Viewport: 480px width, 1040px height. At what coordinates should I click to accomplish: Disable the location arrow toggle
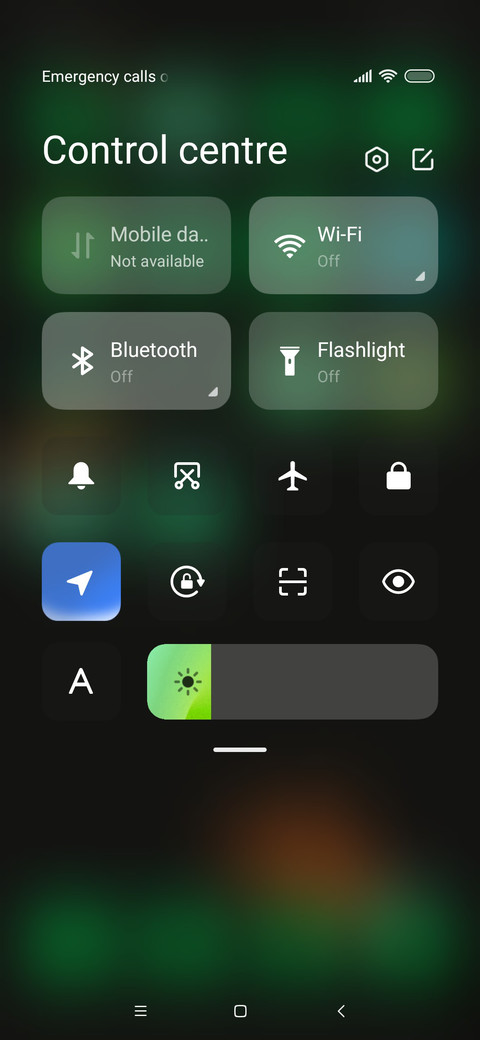pos(81,582)
